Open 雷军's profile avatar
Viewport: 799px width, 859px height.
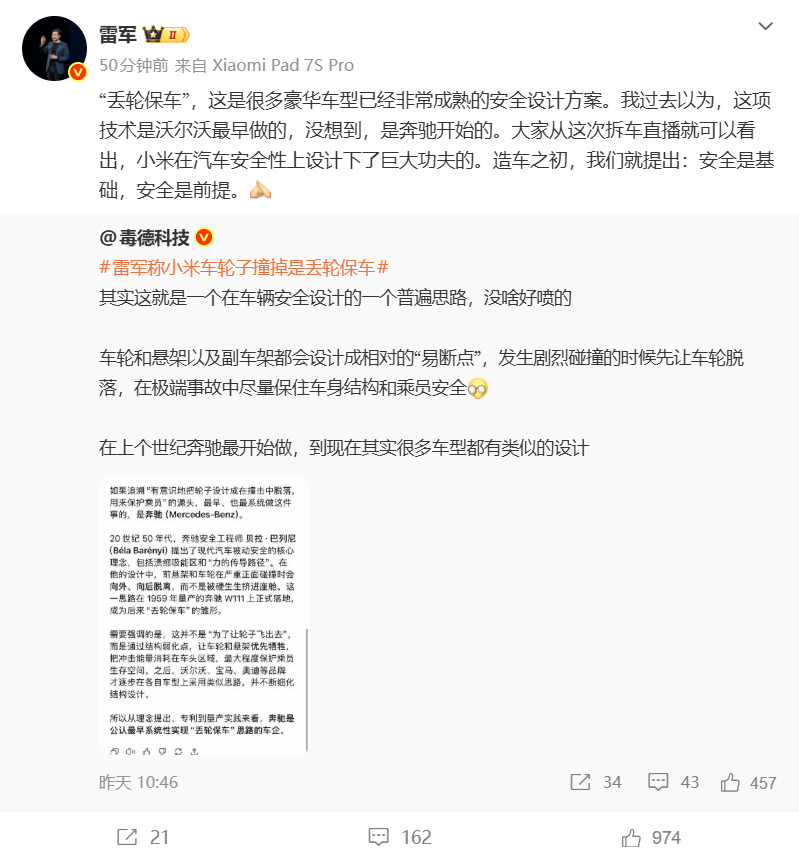(54, 48)
